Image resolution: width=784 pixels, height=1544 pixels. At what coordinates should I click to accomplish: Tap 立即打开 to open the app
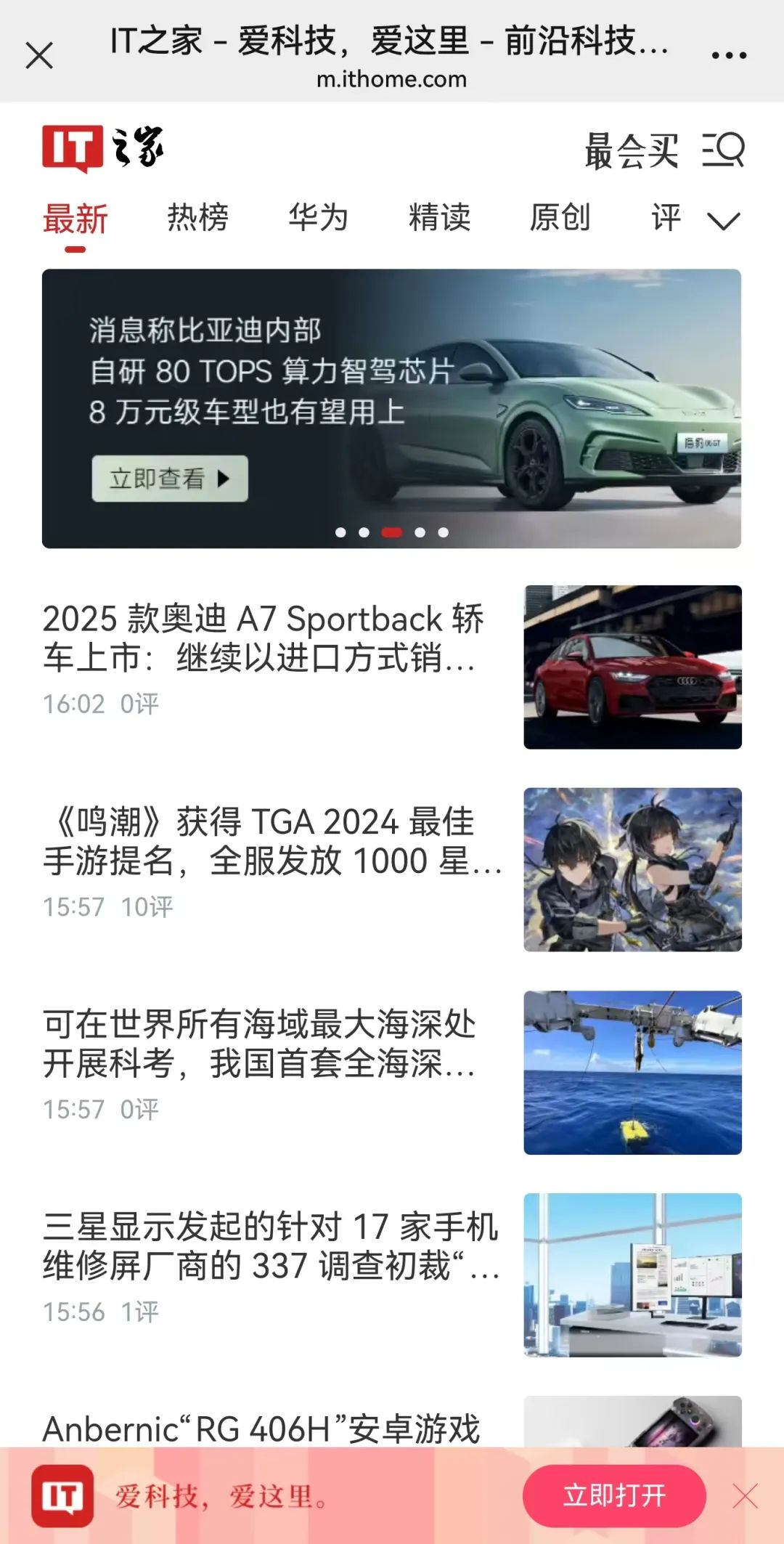(614, 1495)
